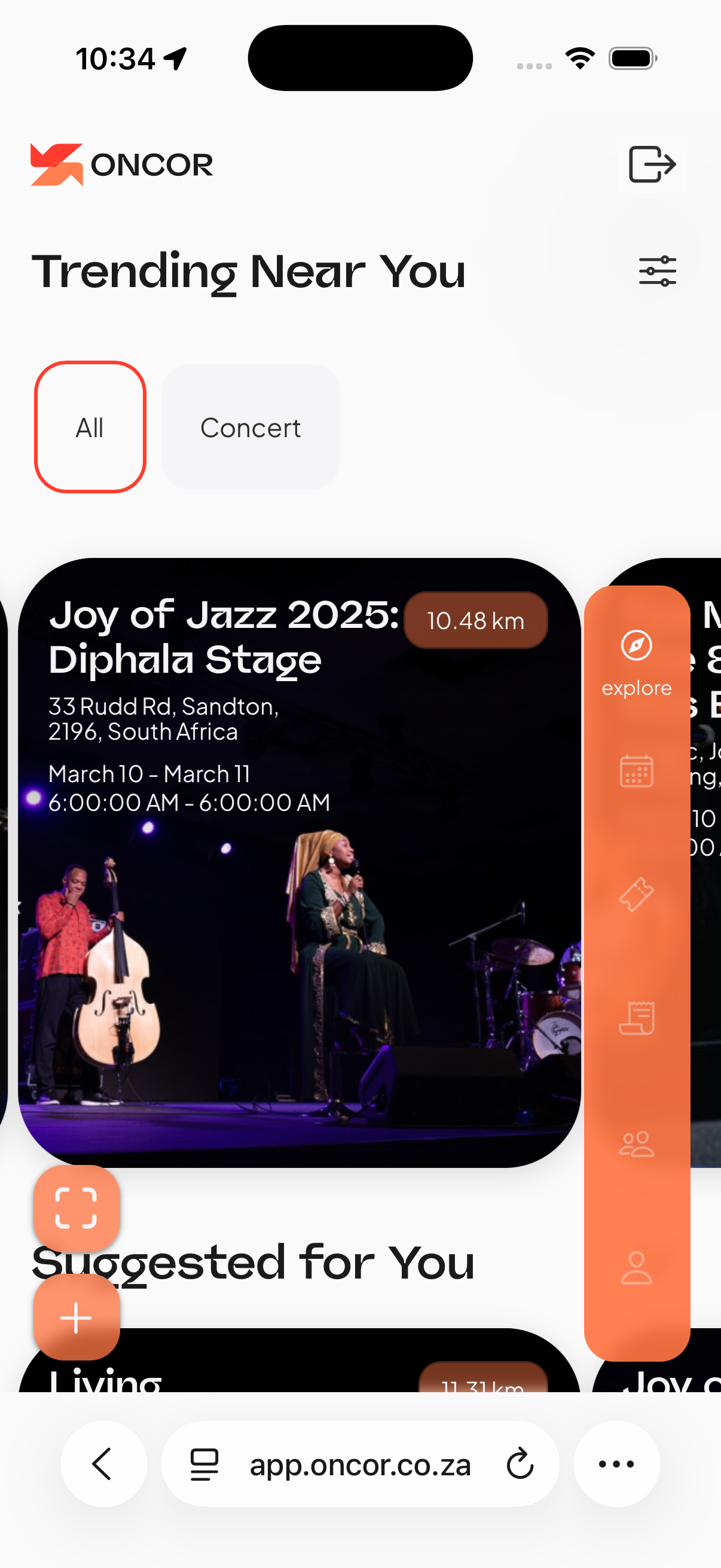Reload the app.oncor.co.za page
The width and height of the screenshot is (721, 1568).
coord(520,1464)
